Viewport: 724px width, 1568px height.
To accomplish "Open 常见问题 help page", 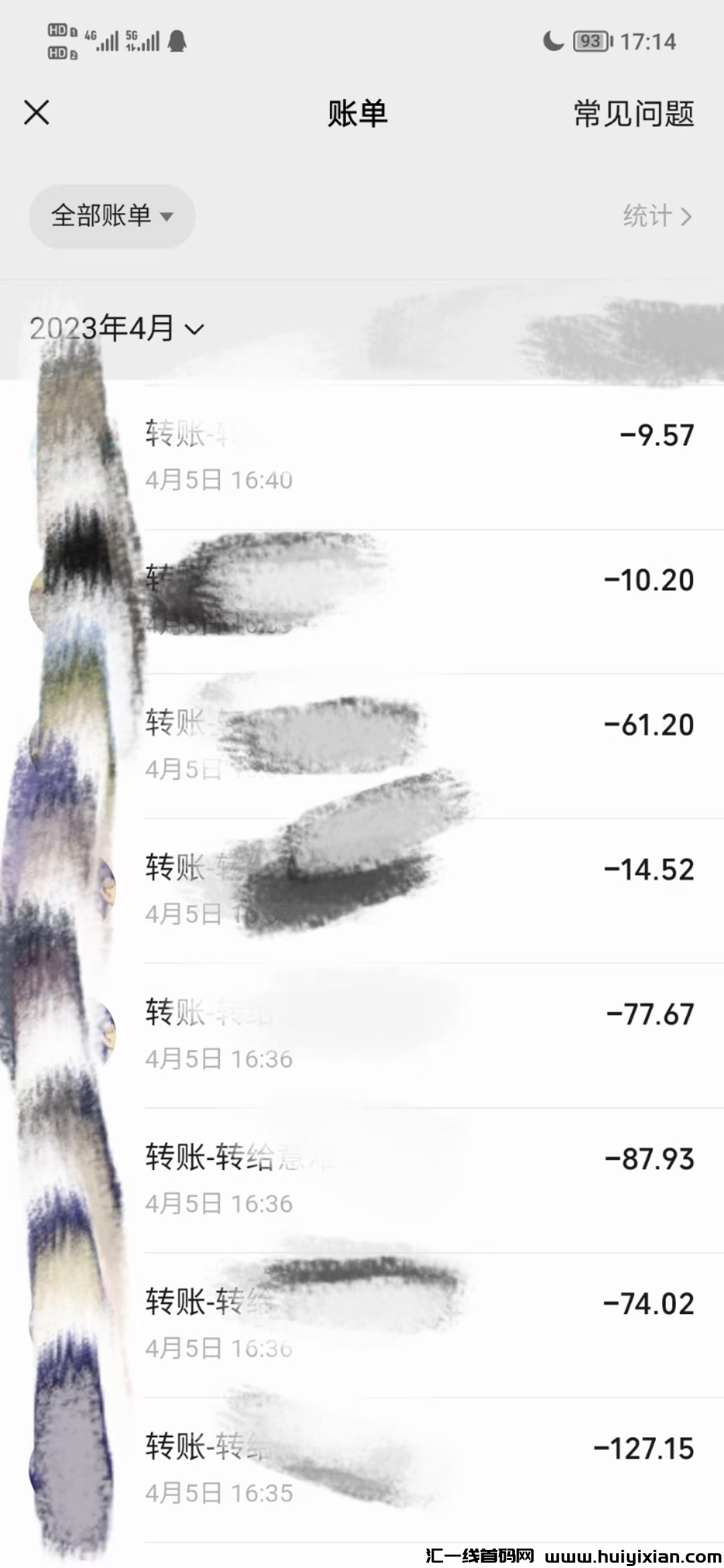I will (x=633, y=114).
